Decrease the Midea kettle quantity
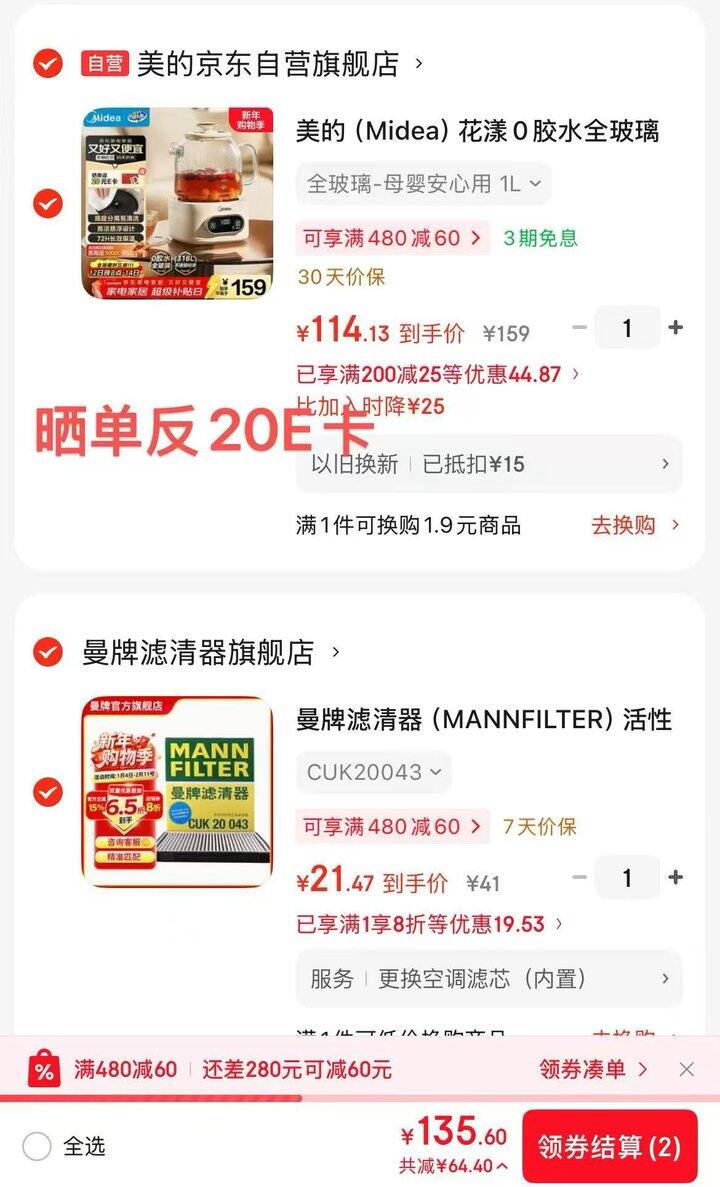Image resolution: width=720 pixels, height=1187 pixels. point(579,328)
